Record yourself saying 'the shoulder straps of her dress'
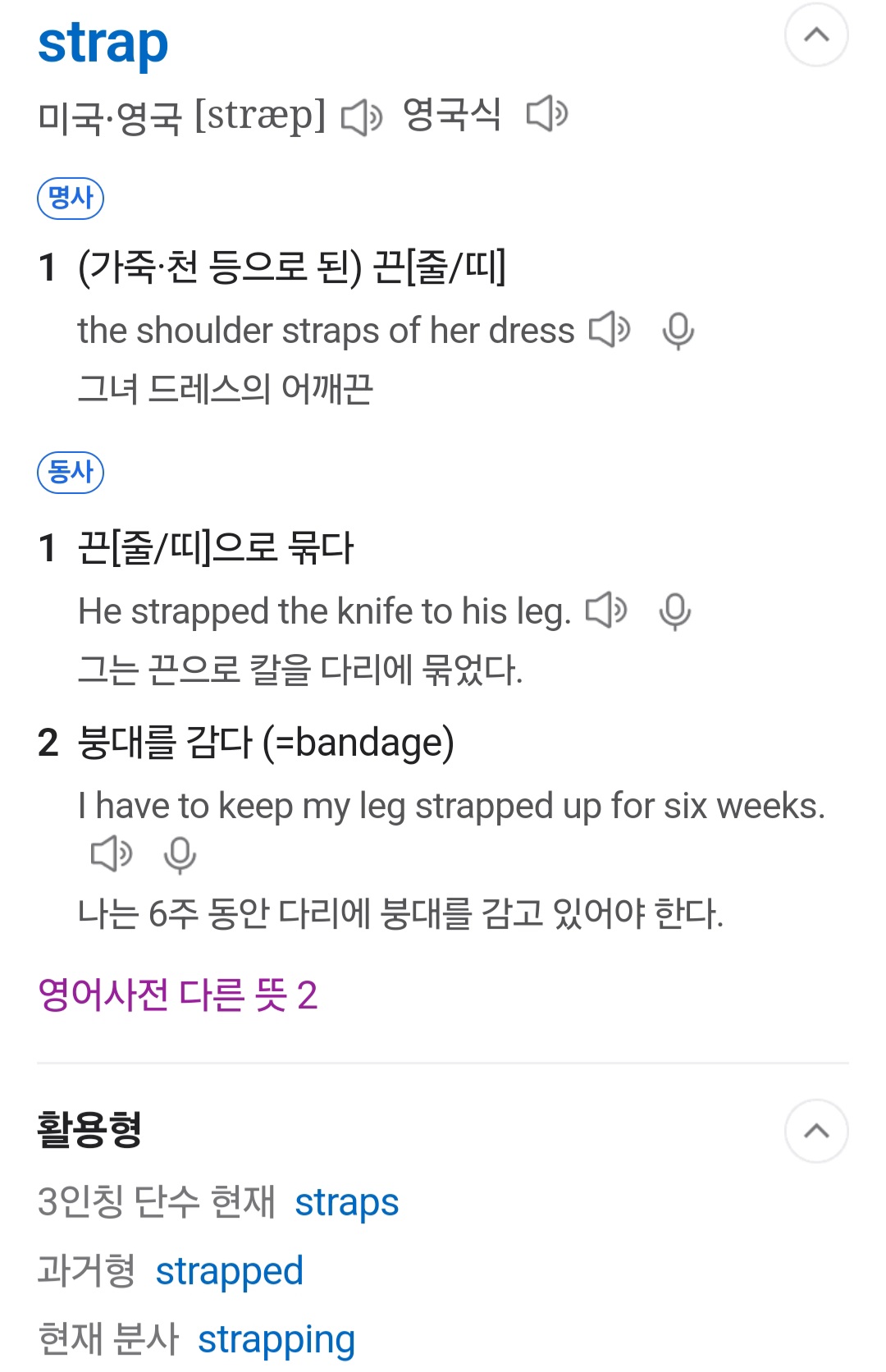Screen dimensions: 886x1372 tap(678, 331)
